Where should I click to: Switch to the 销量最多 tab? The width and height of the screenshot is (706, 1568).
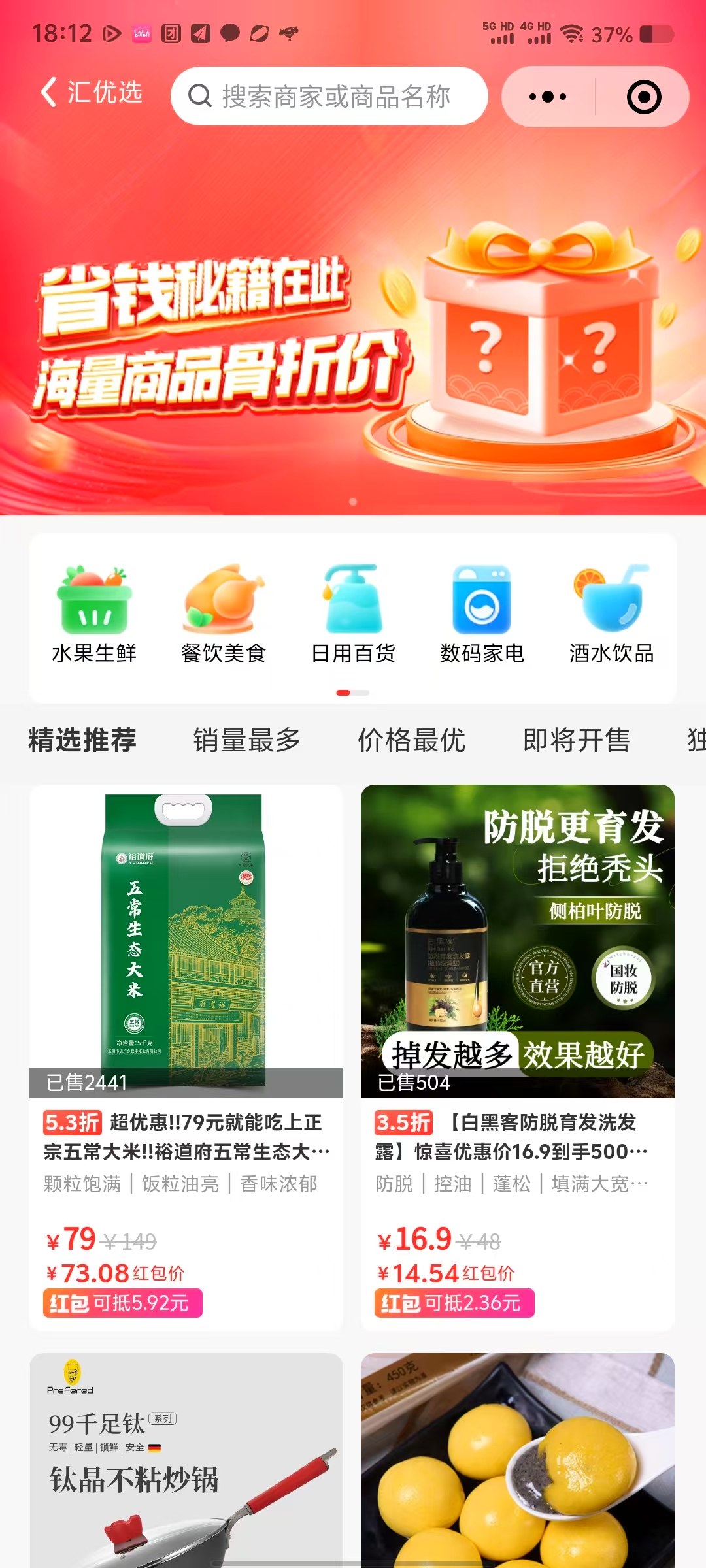[x=247, y=740]
